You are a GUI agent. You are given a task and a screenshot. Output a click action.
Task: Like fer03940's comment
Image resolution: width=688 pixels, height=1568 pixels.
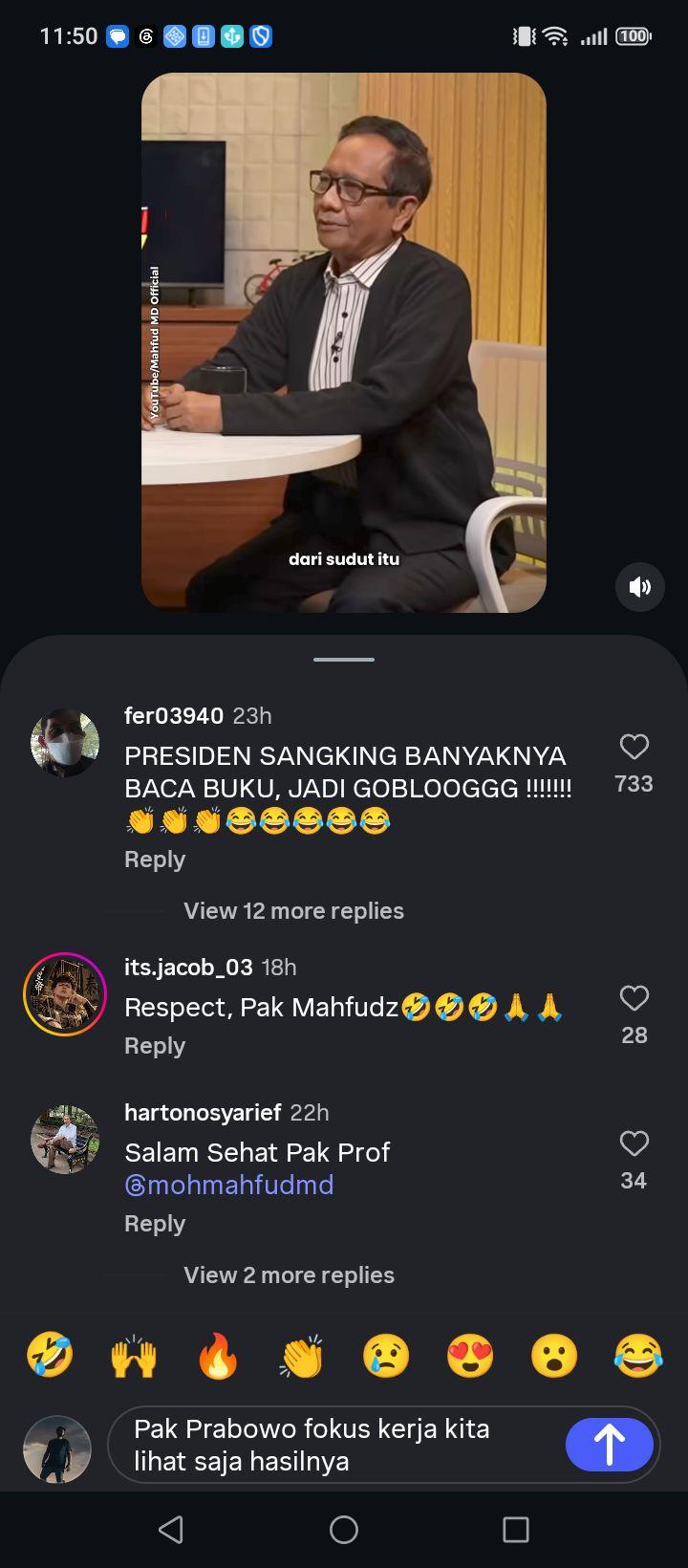[x=634, y=747]
